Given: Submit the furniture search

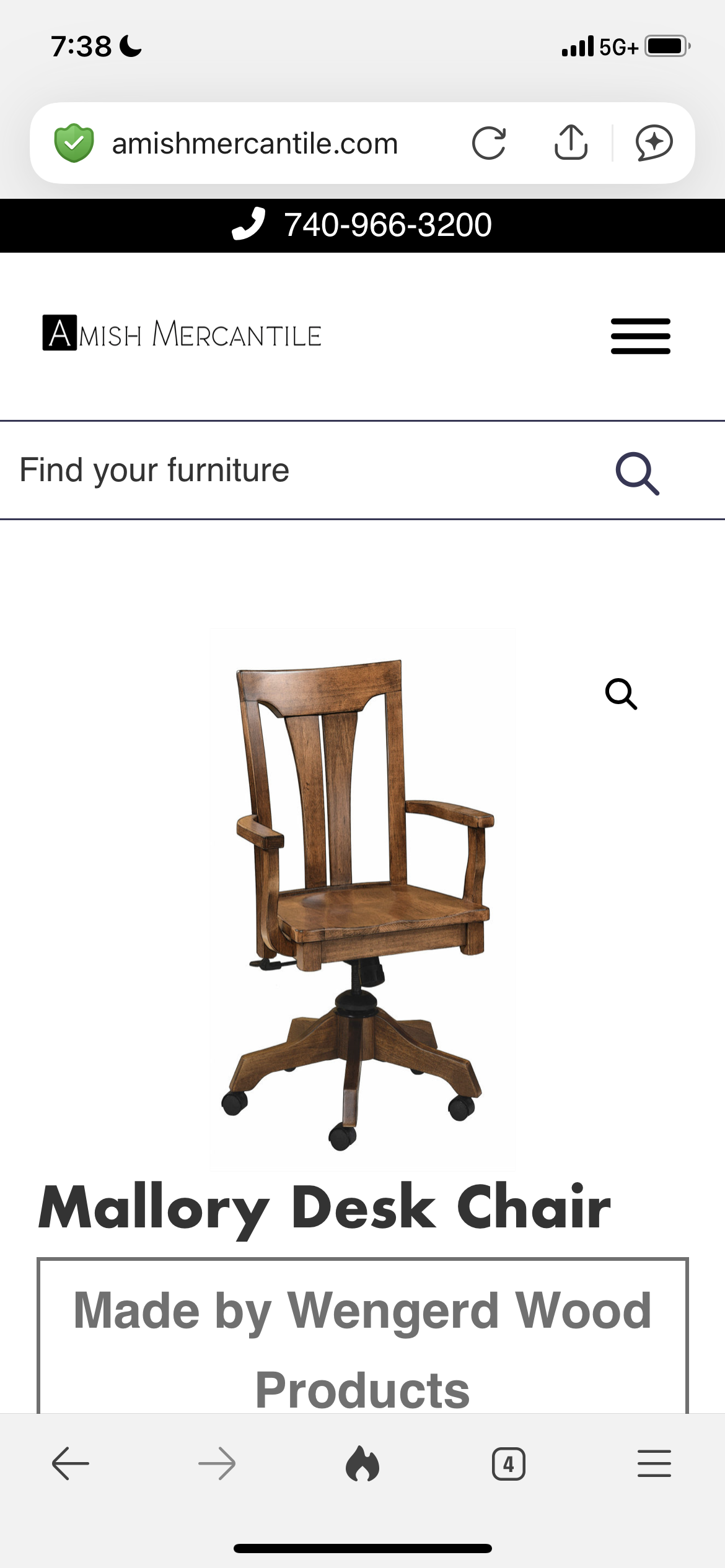Looking at the screenshot, I should (637, 473).
